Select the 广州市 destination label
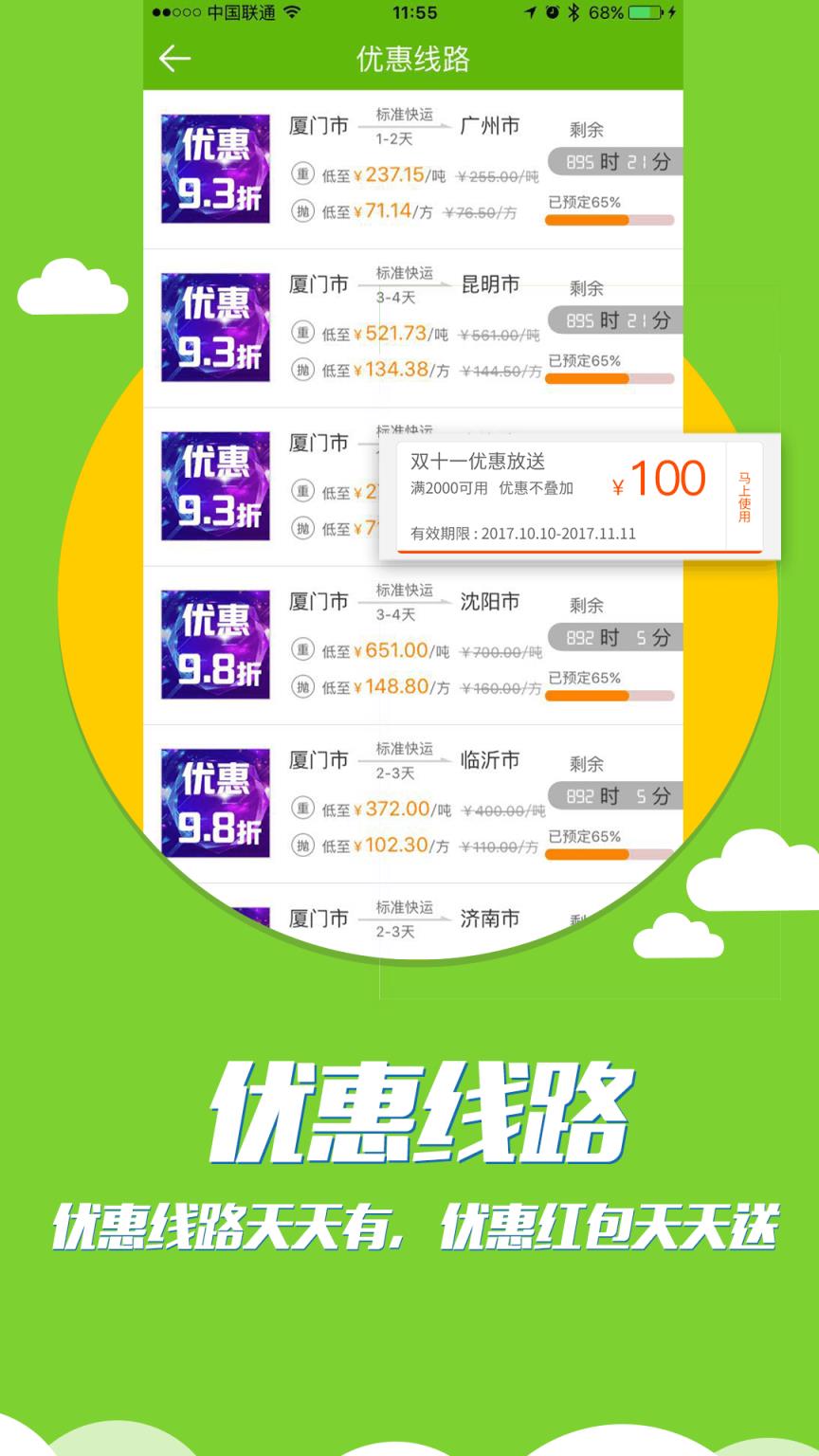Screen dimensions: 819x1456 (492, 124)
